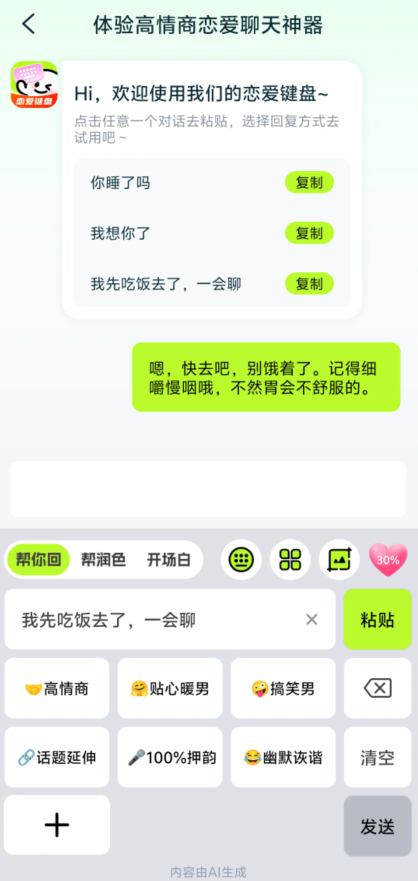Tap the pink 30% heart

(388, 560)
